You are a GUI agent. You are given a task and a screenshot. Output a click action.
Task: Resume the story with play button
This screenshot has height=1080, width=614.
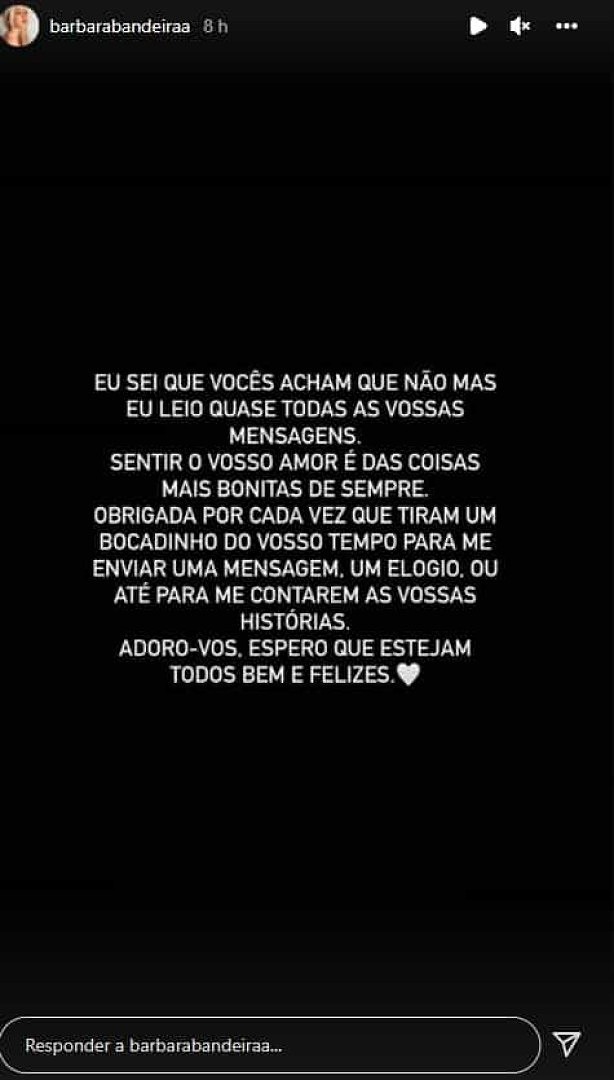tap(478, 26)
